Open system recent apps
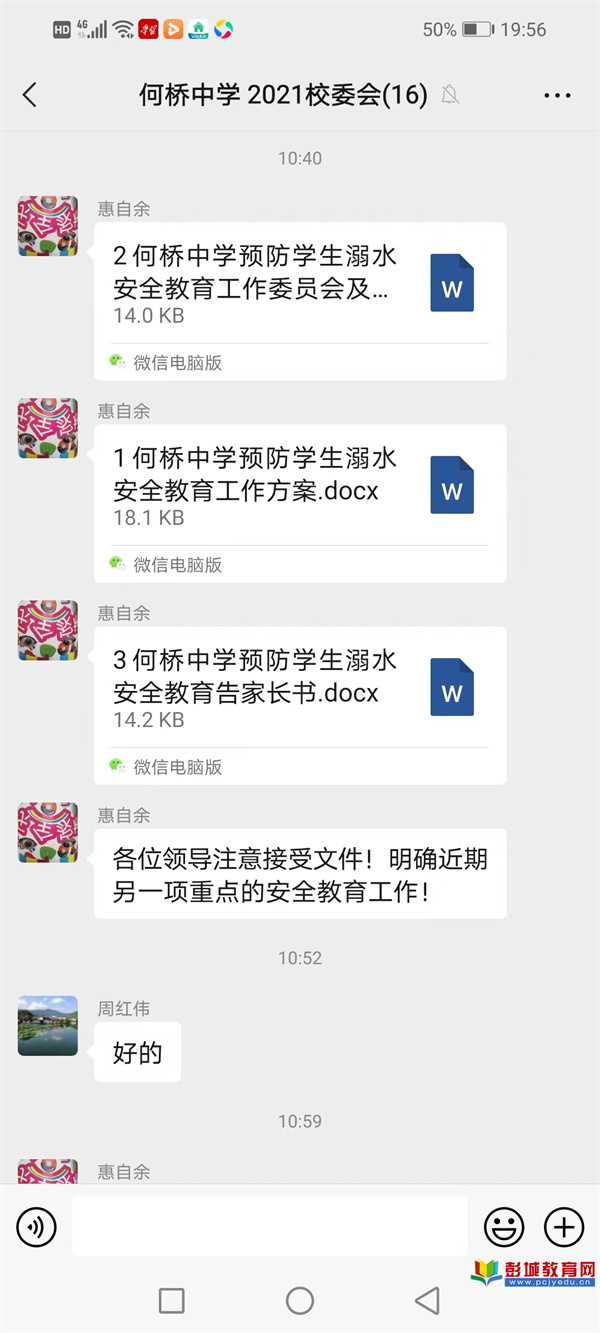This screenshot has width=600, height=1333. (x=172, y=1300)
